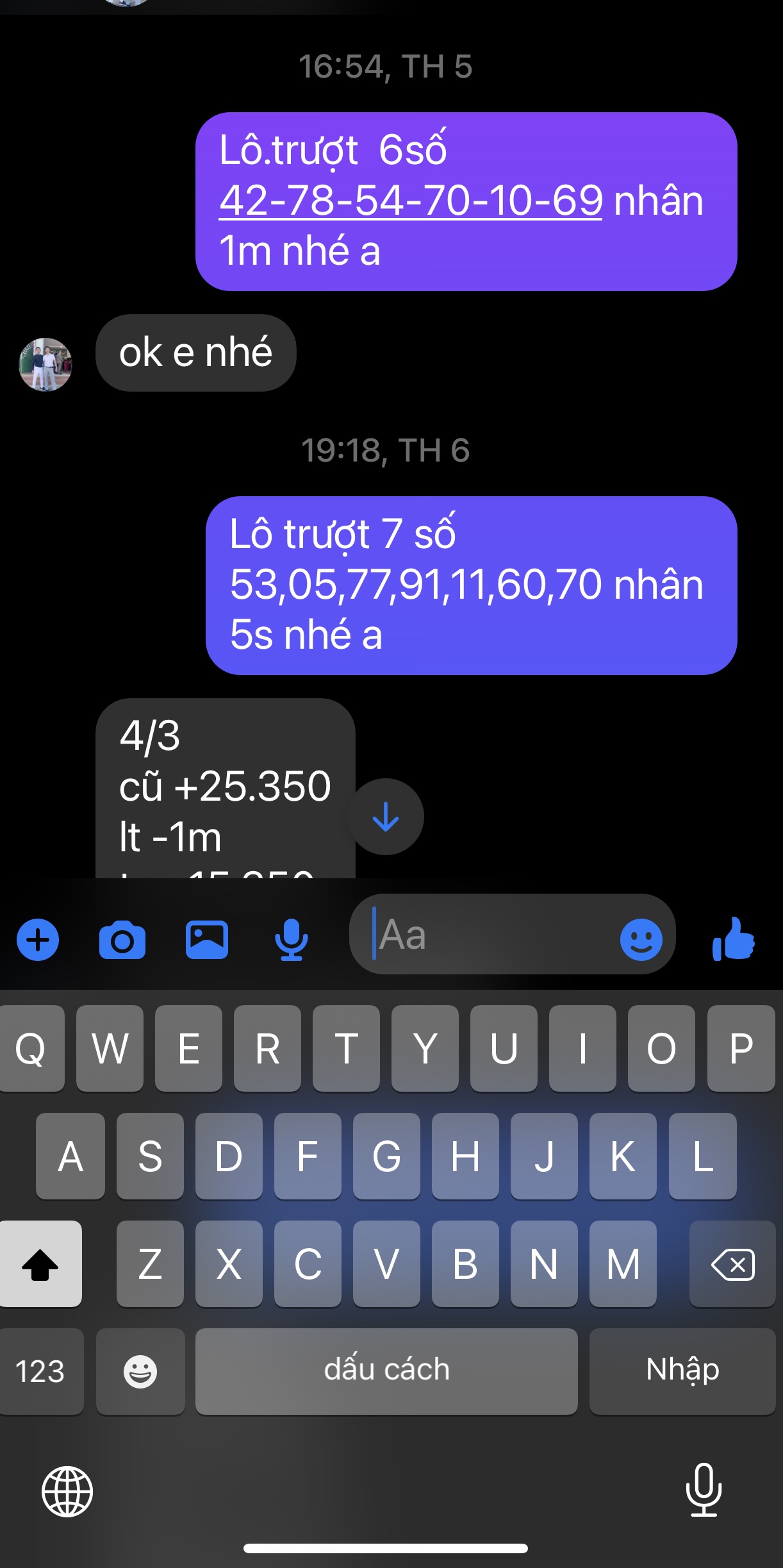Jump to latest message with down arrow

[x=386, y=817]
